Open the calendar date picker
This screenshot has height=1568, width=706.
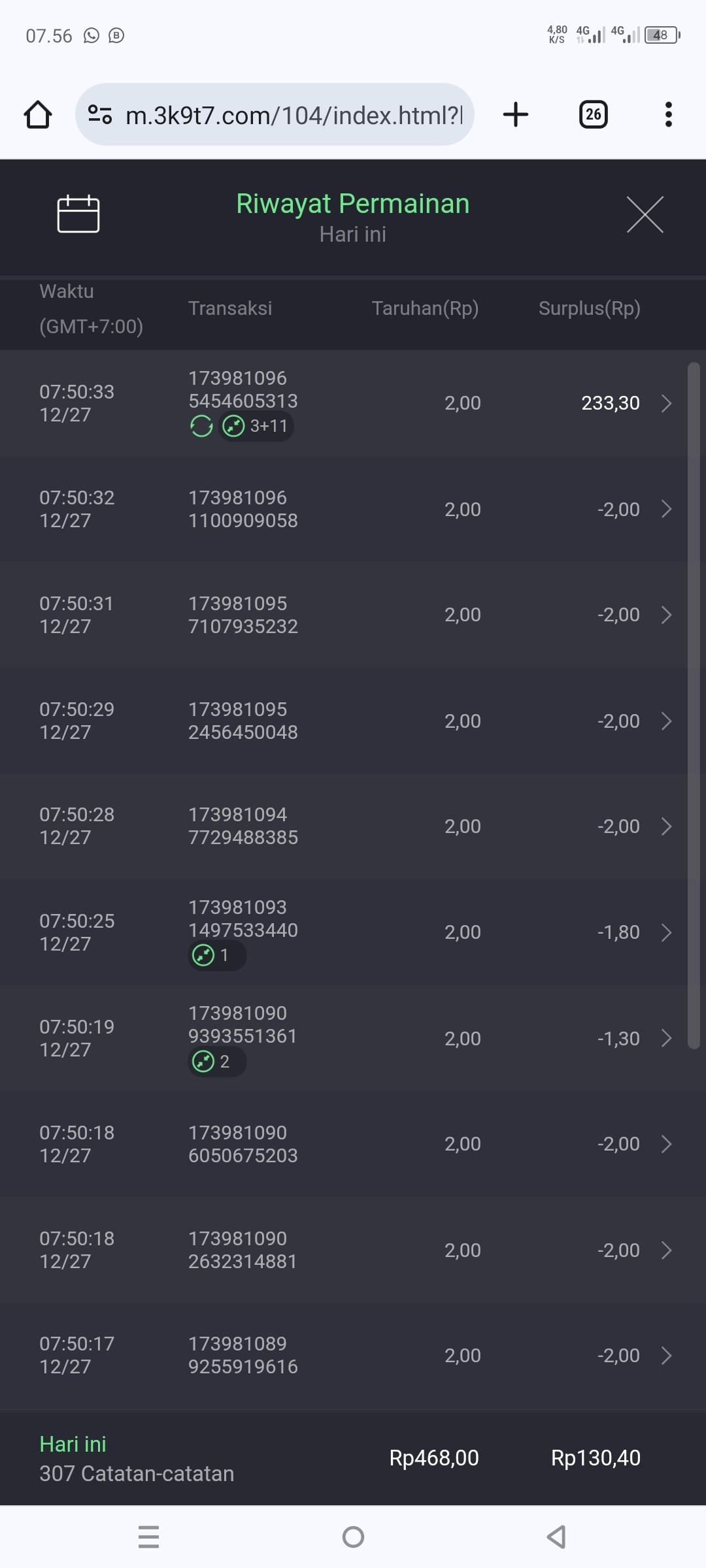pyautogui.click(x=78, y=214)
